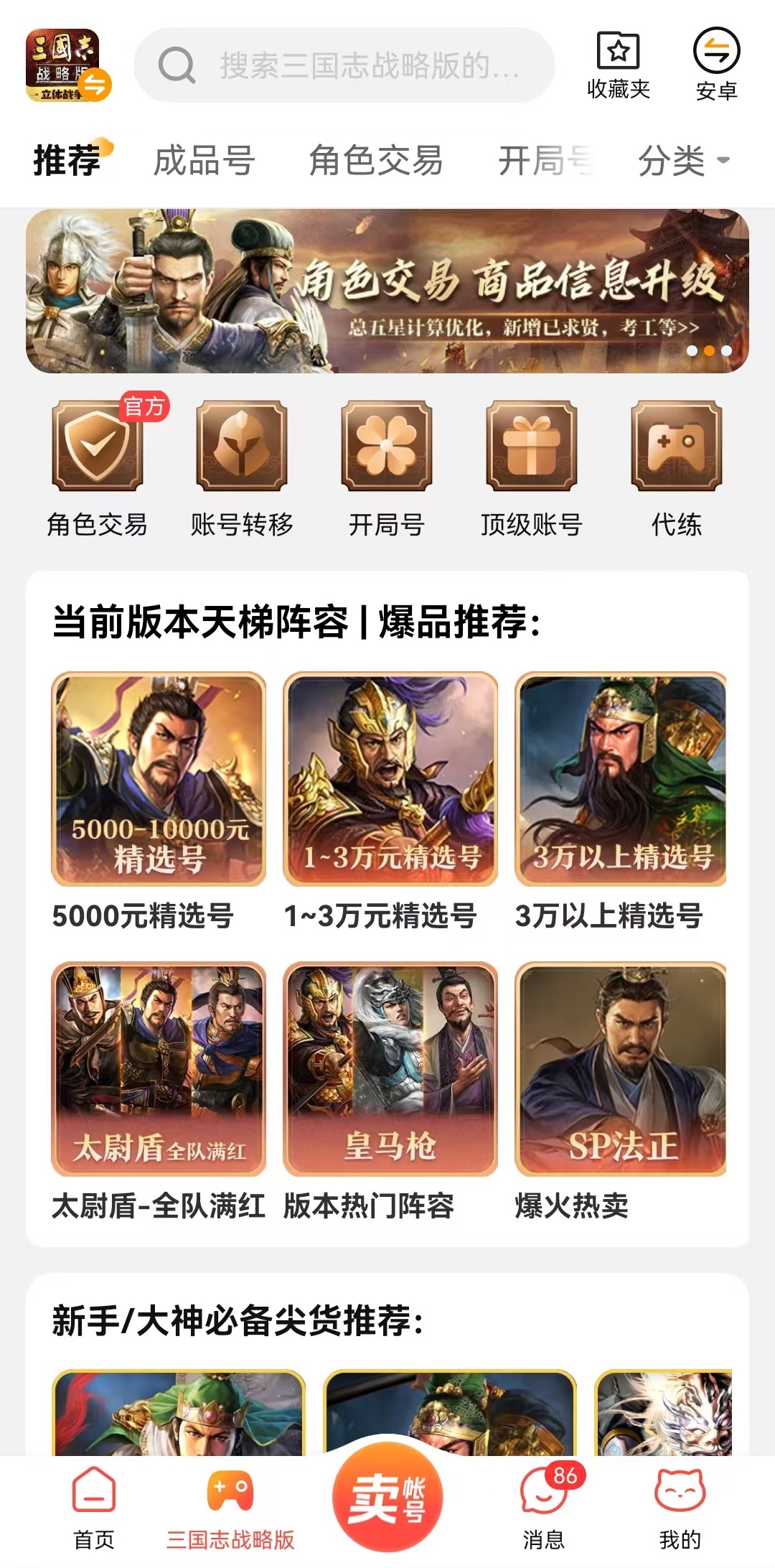Open the search box for 三国志战略版
Viewport: 775px width, 1568px height.
[x=344, y=65]
